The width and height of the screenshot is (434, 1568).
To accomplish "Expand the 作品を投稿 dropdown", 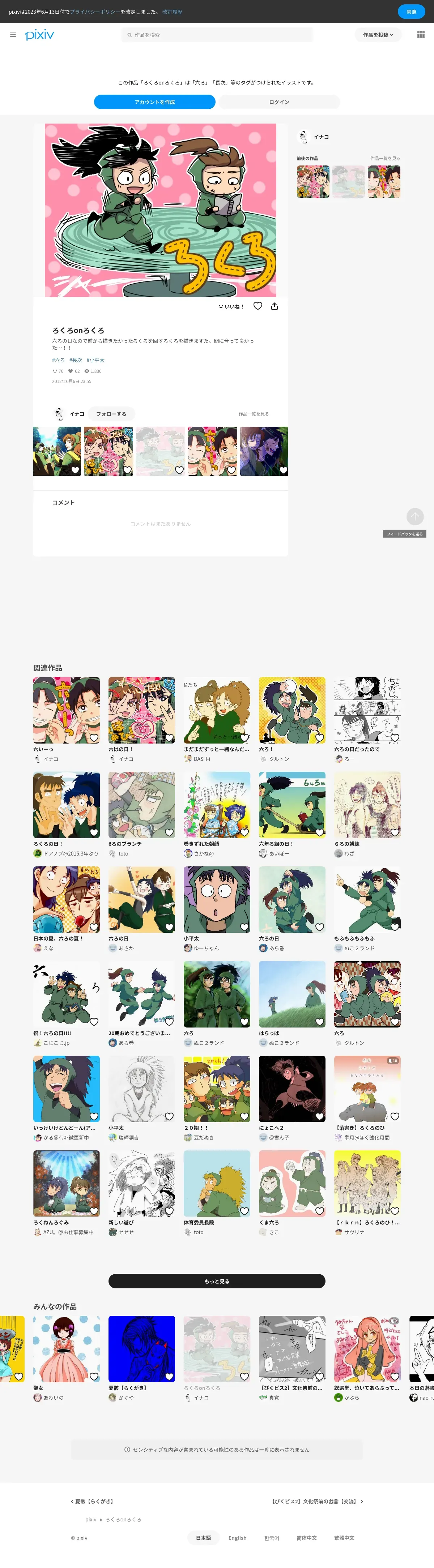I will (x=378, y=35).
